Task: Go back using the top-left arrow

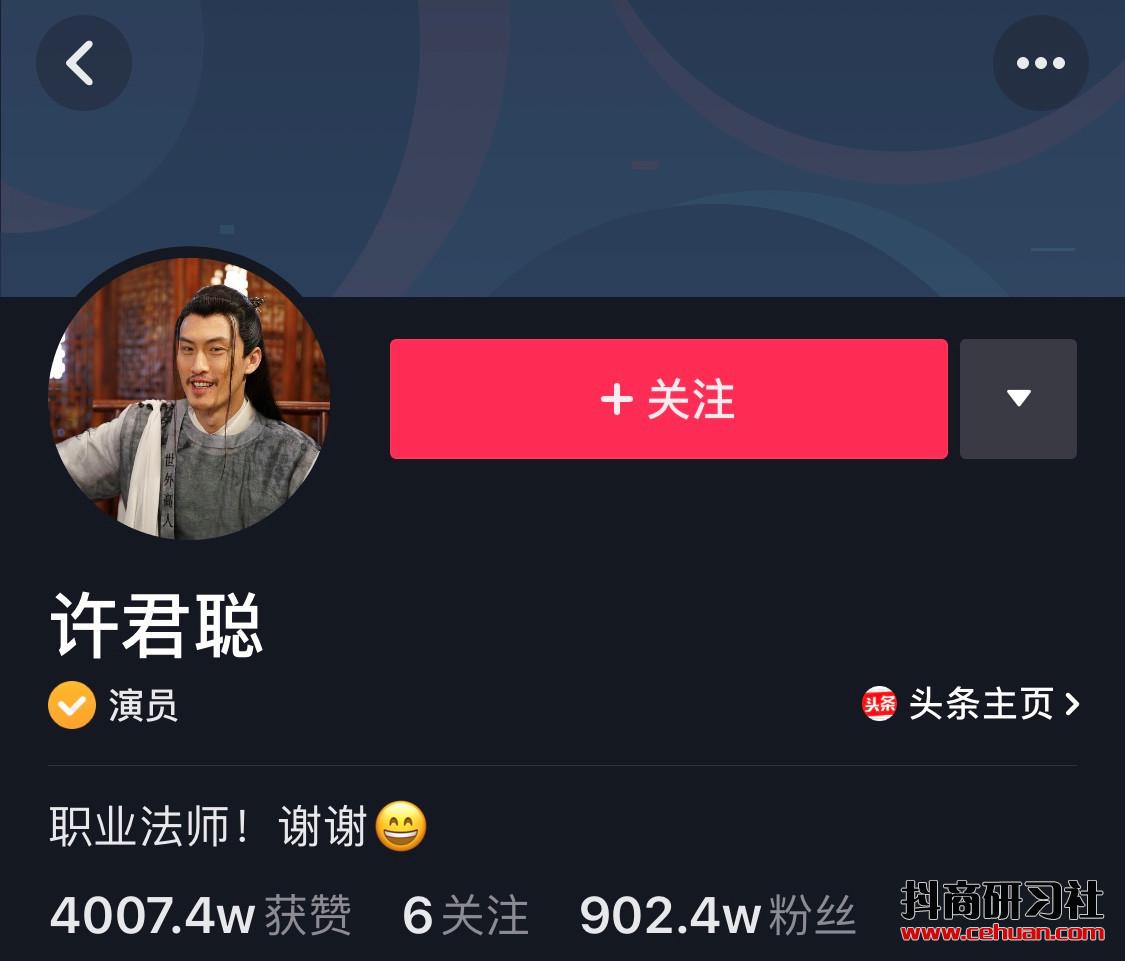Action: [x=83, y=63]
